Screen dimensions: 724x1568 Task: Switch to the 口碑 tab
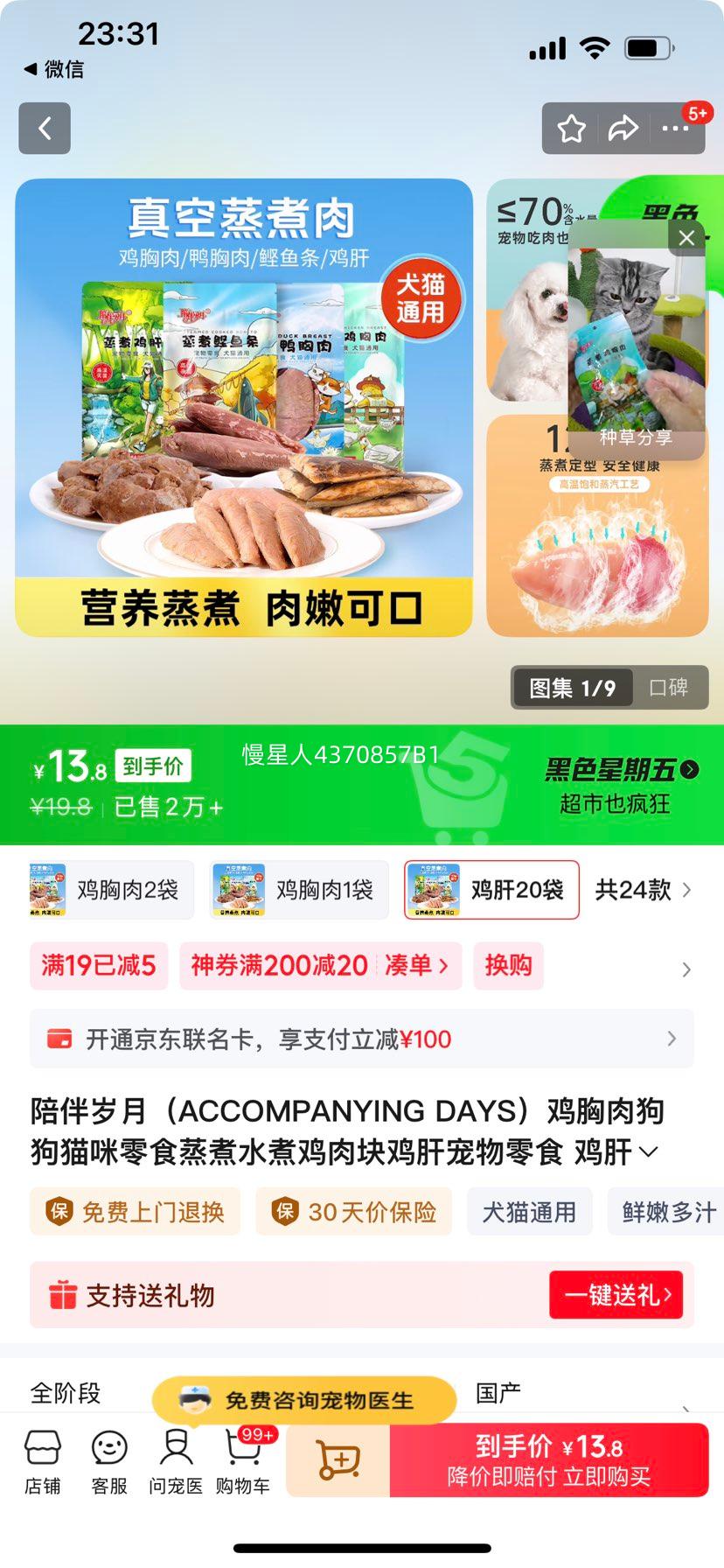(668, 688)
